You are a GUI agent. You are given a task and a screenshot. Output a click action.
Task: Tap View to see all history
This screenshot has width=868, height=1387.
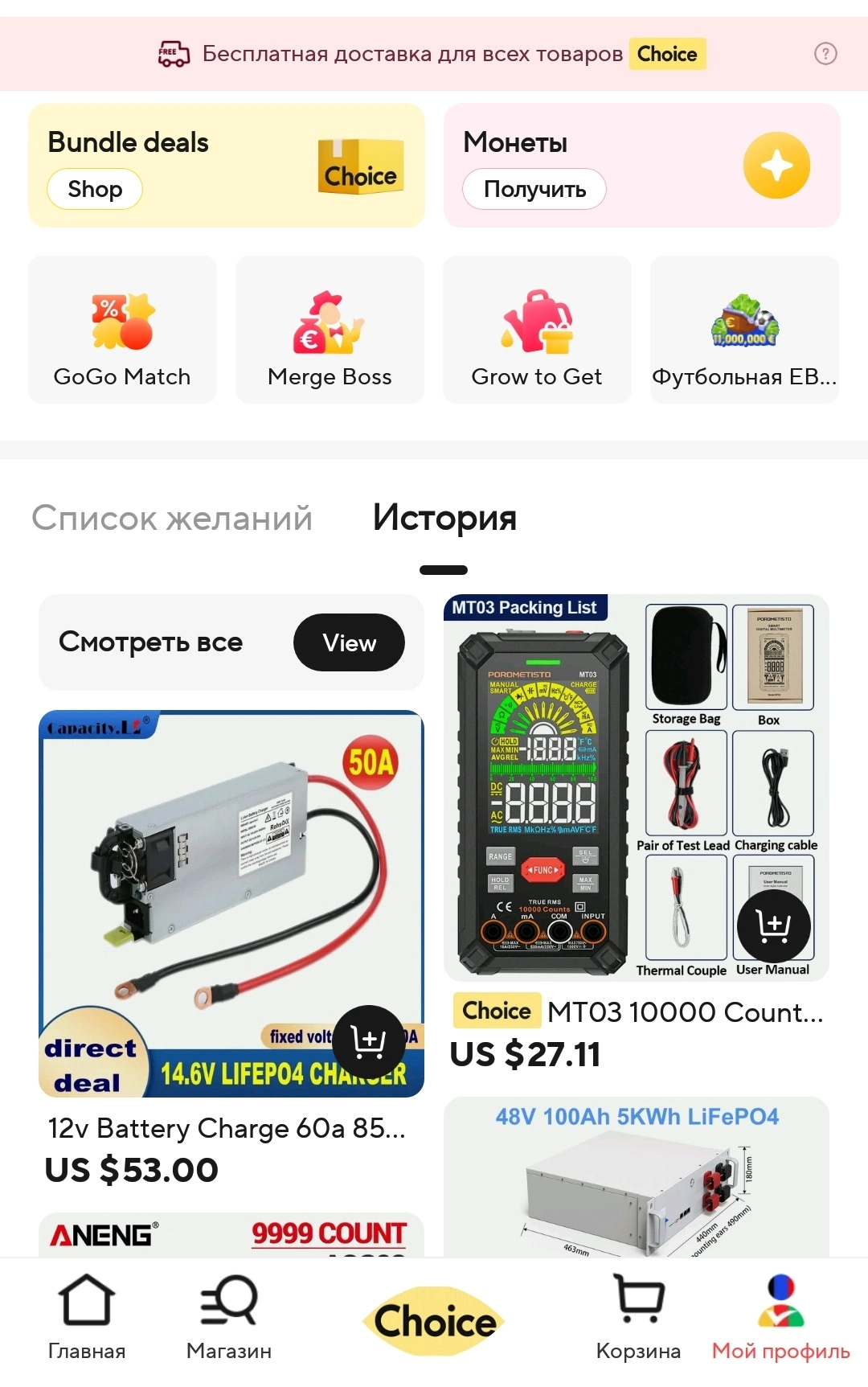coord(349,642)
